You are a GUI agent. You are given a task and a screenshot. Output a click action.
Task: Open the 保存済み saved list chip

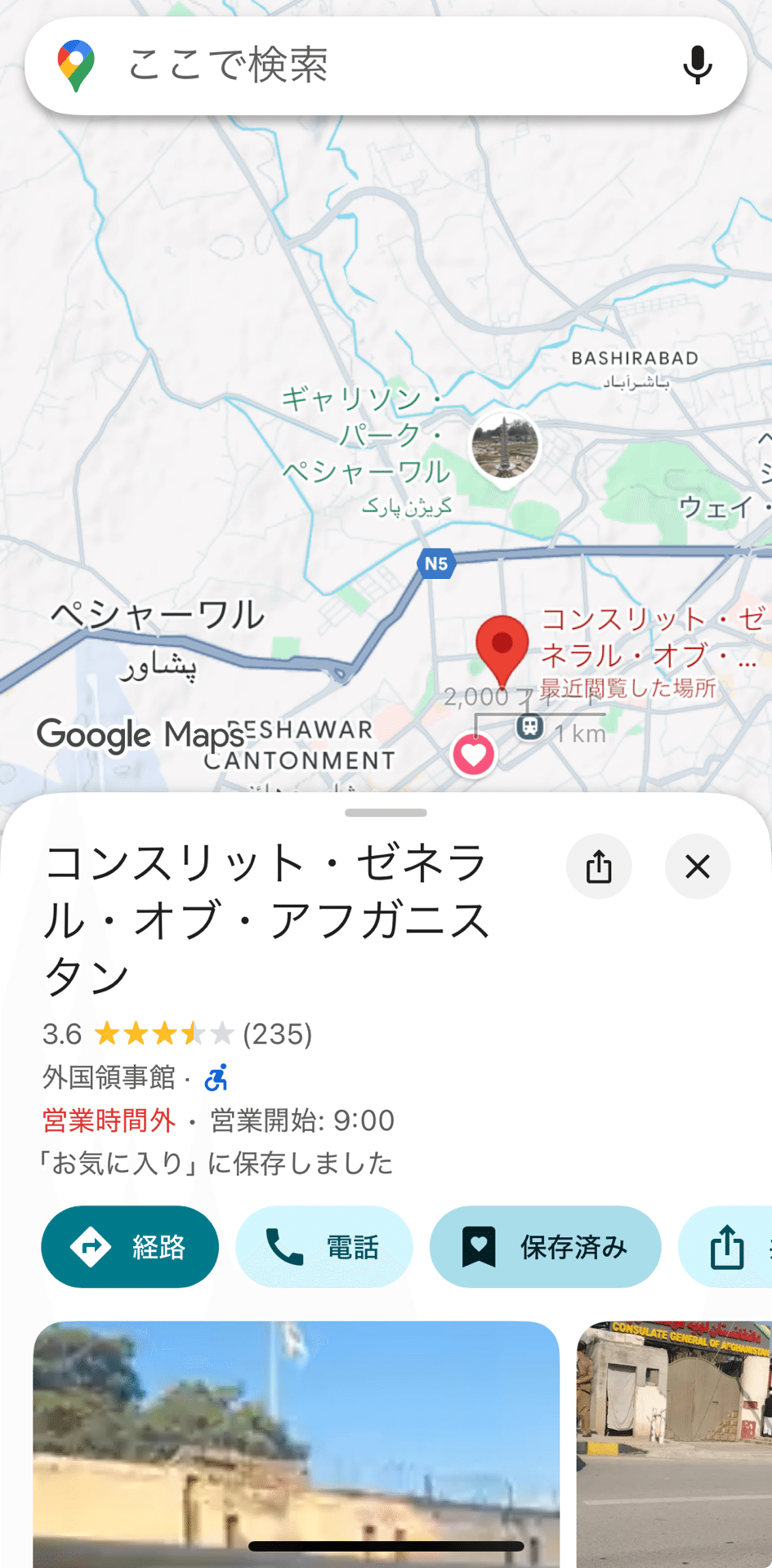(x=545, y=1247)
